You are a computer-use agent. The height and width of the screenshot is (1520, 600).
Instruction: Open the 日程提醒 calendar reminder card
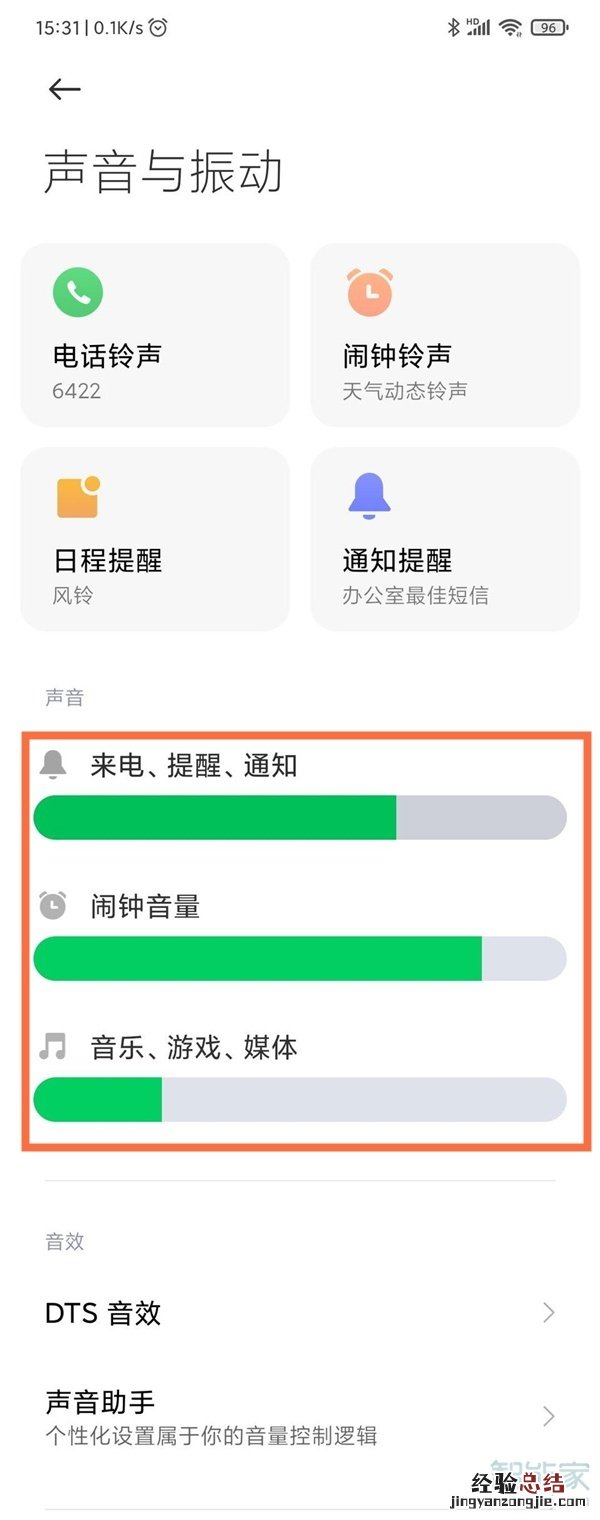coord(155,539)
